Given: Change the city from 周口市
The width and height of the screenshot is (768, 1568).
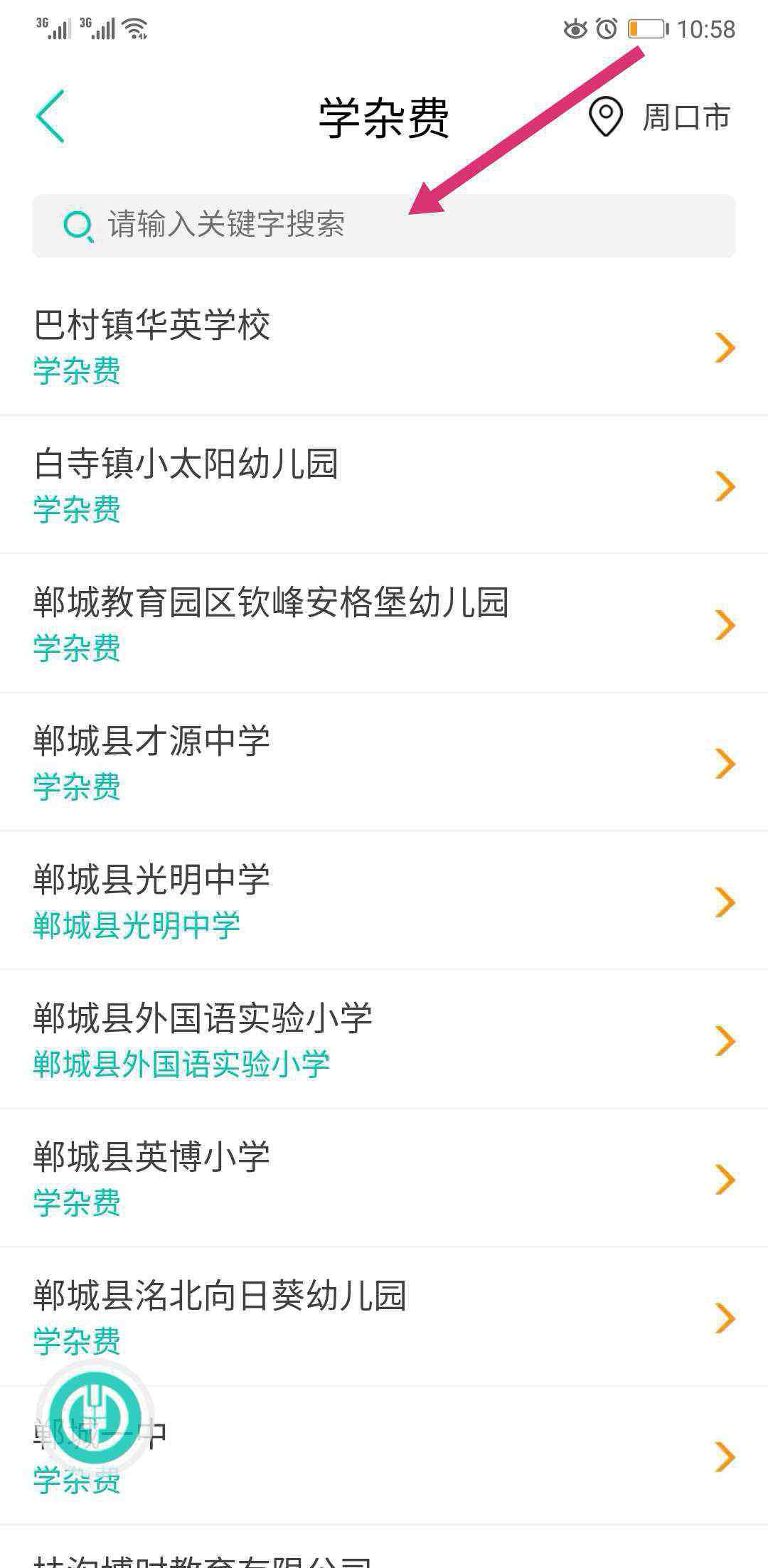Looking at the screenshot, I should (660, 117).
